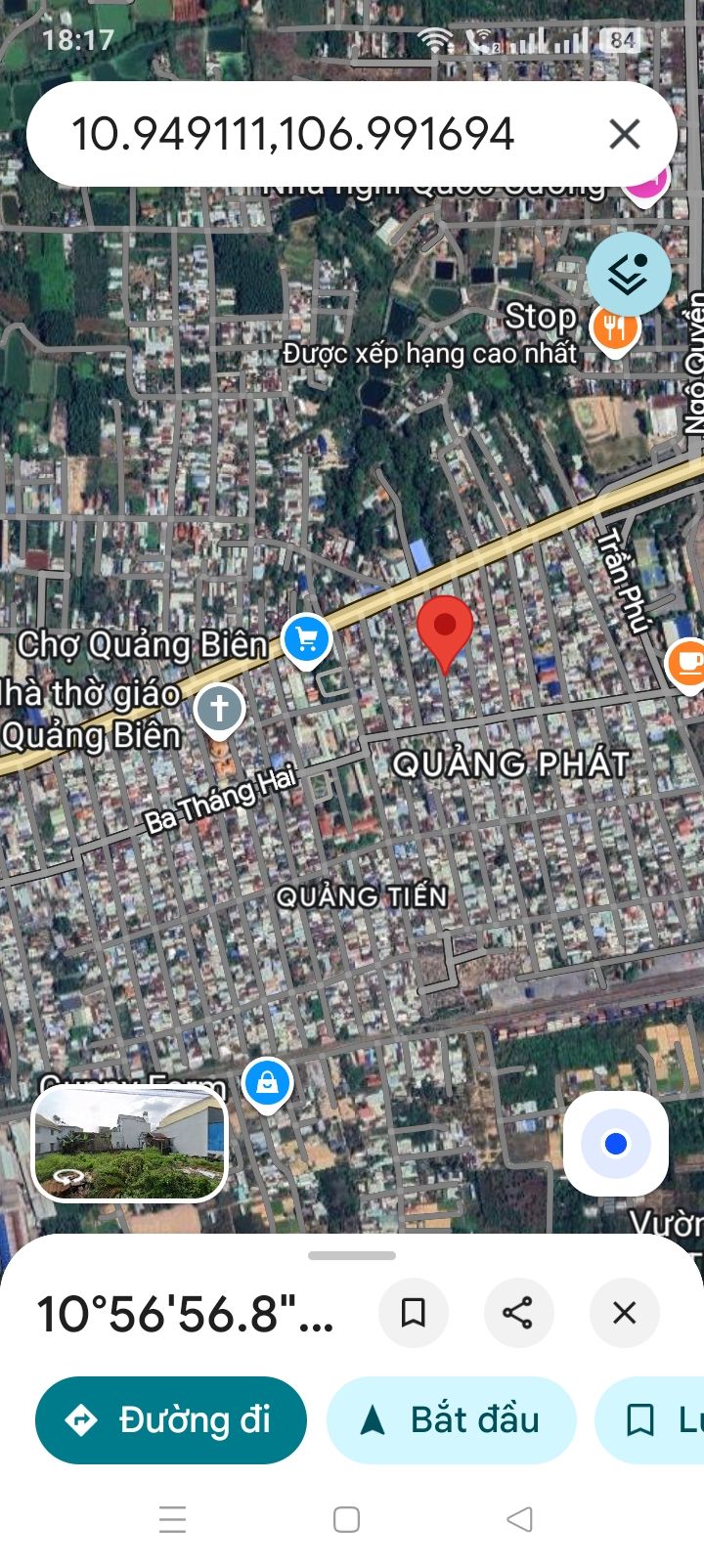The width and height of the screenshot is (704, 1568).
Task: Get directions with Đường đi
Action: pos(171,1420)
